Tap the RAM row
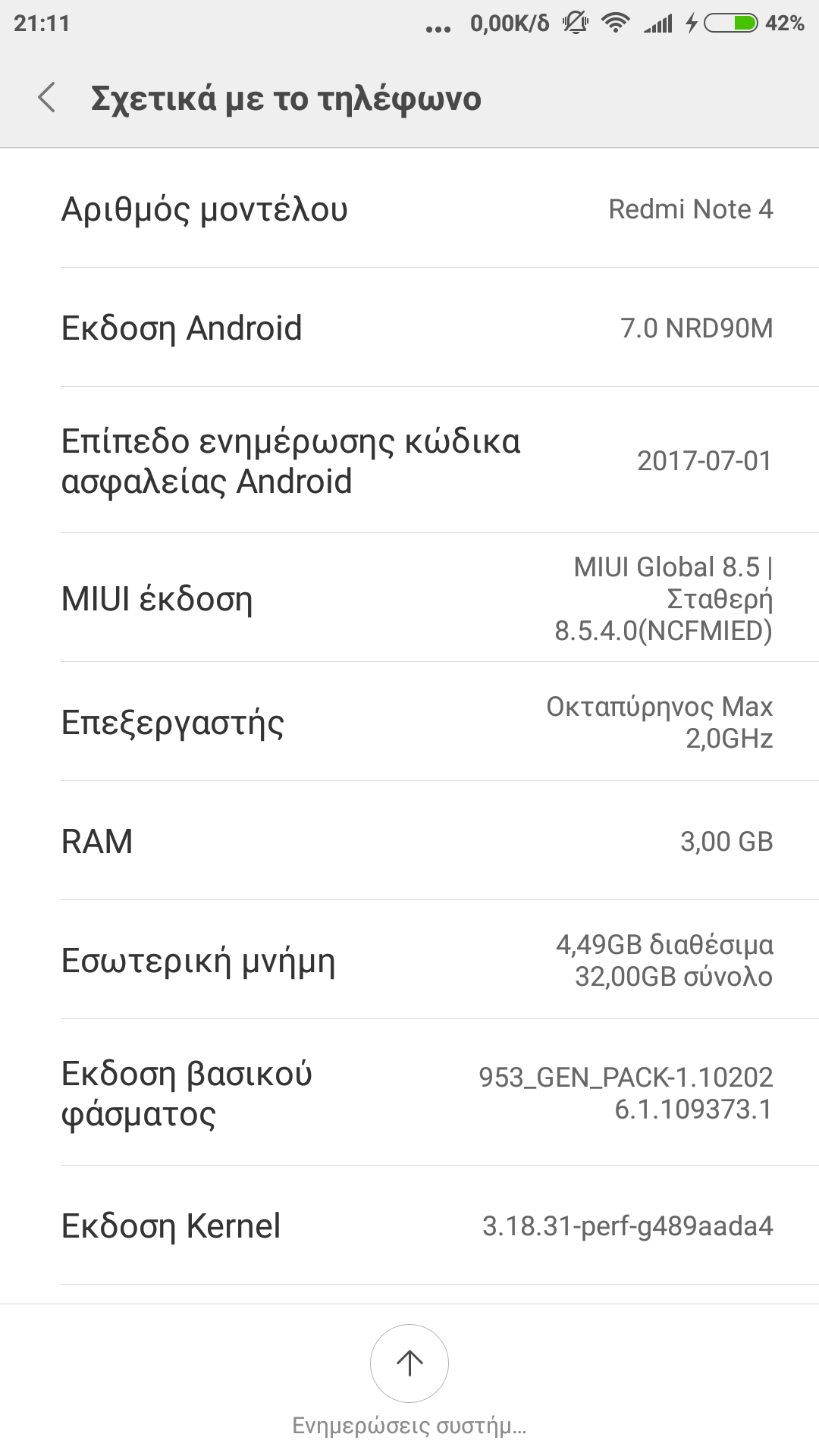This screenshot has width=819, height=1456. point(409,841)
